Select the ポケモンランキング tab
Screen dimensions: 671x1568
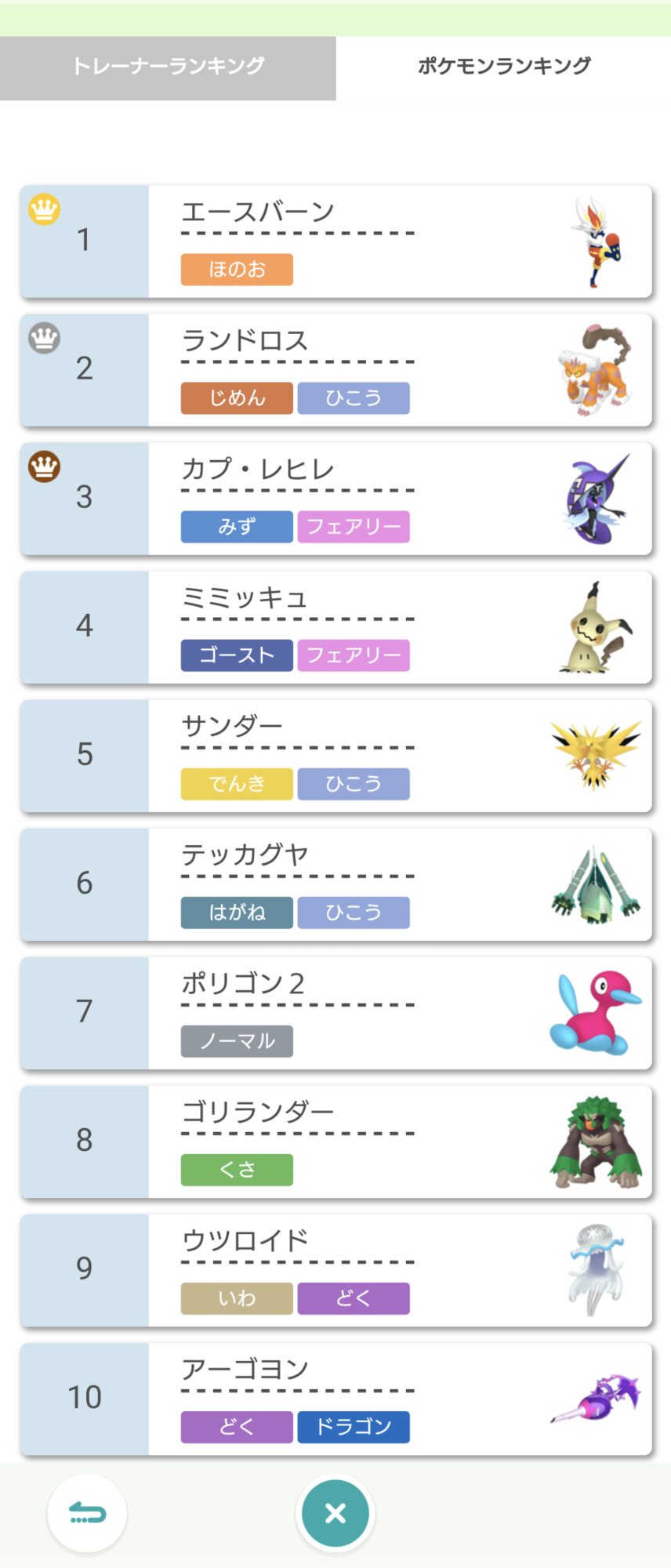(x=503, y=67)
